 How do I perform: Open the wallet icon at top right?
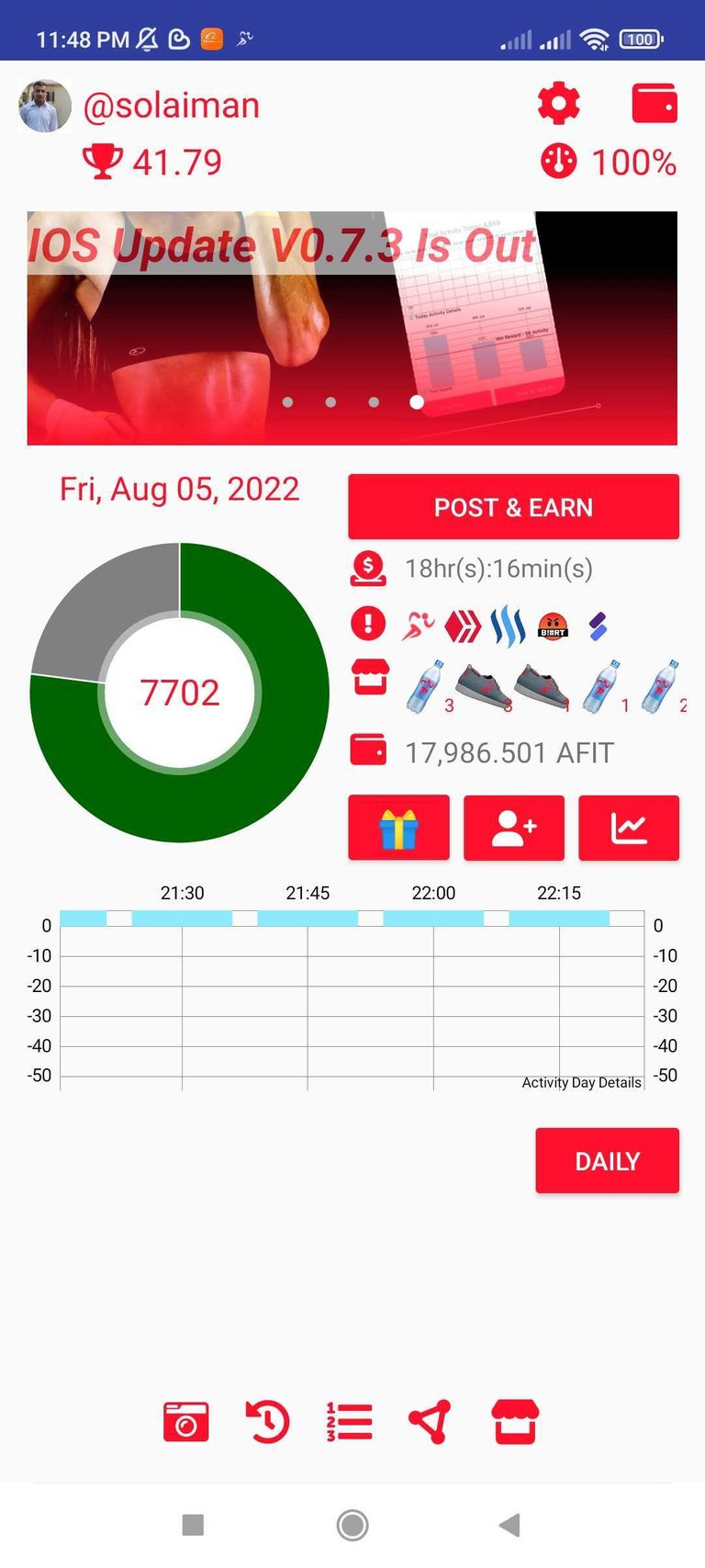pyautogui.click(x=655, y=103)
